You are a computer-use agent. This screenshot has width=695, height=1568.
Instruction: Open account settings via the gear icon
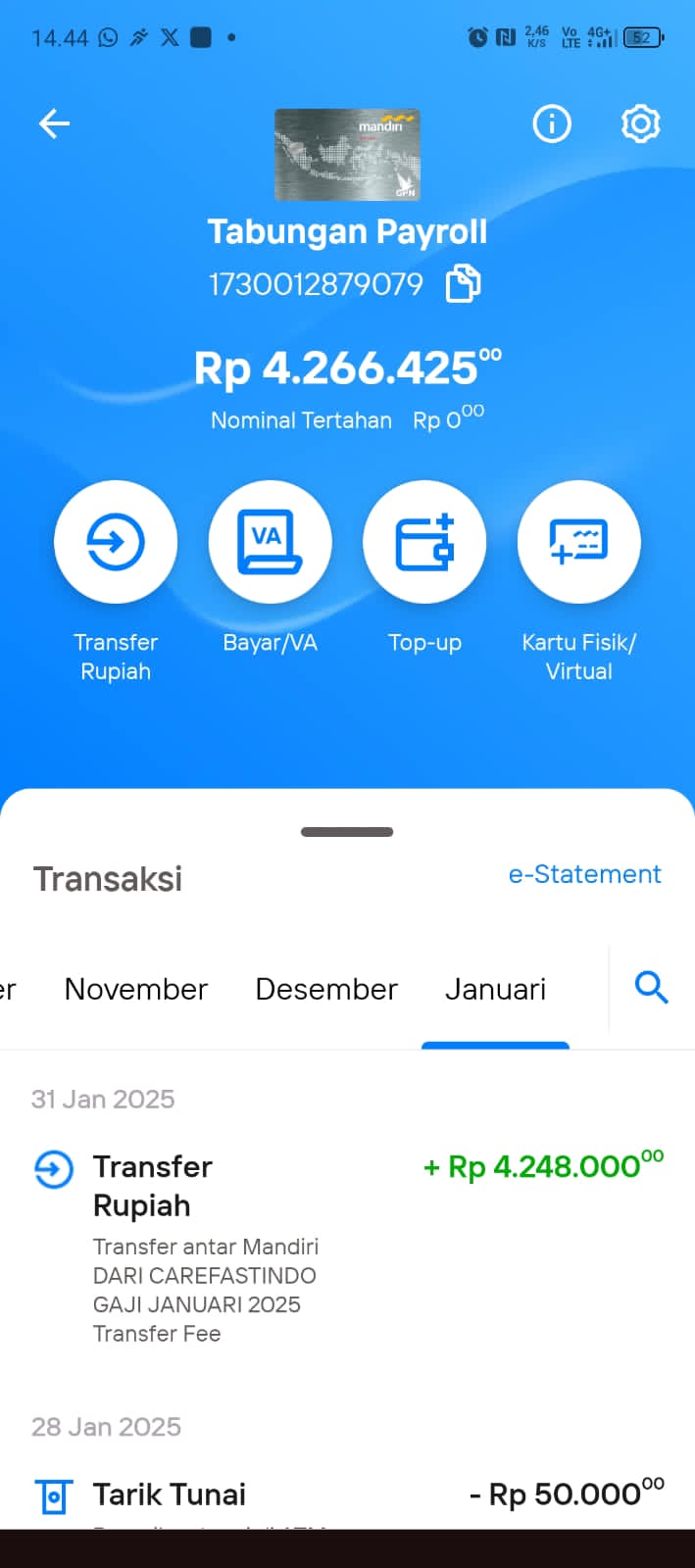pyautogui.click(x=640, y=123)
